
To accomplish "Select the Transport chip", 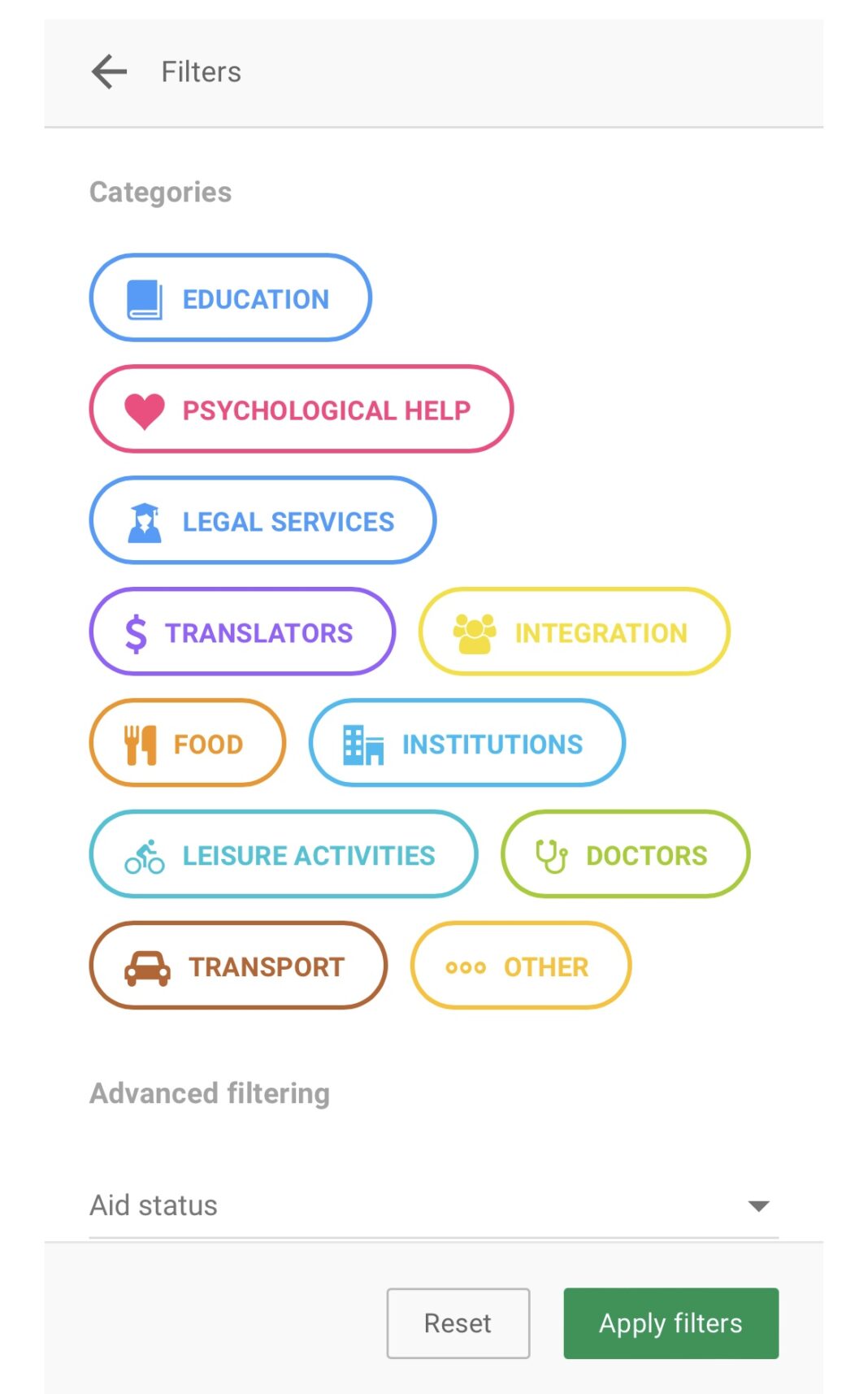I will 238,966.
